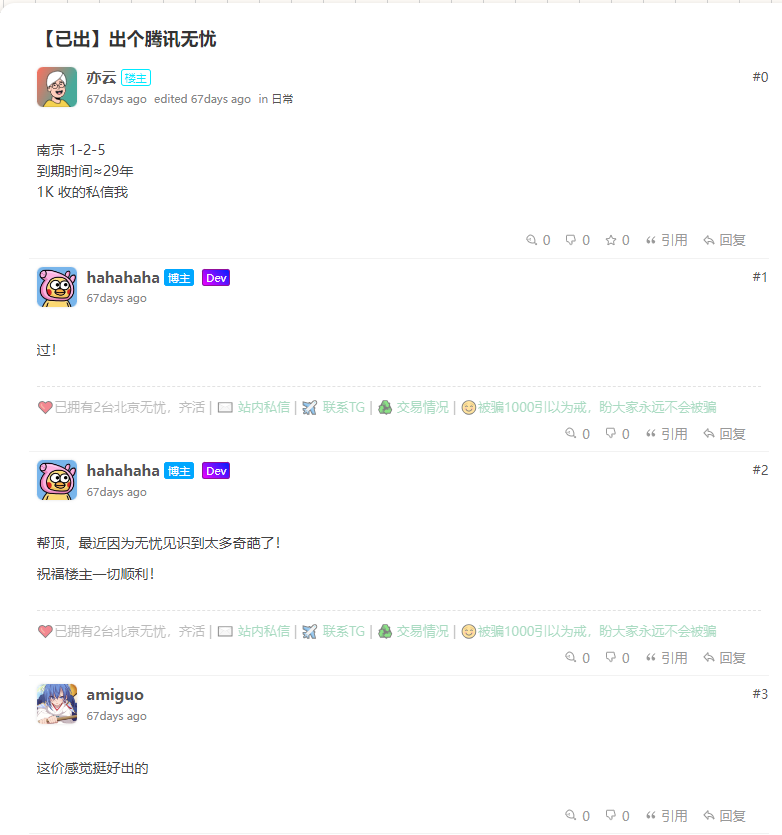This screenshot has height=835, width=782.
Task: Open the 日常 category link
Action: tap(282, 99)
